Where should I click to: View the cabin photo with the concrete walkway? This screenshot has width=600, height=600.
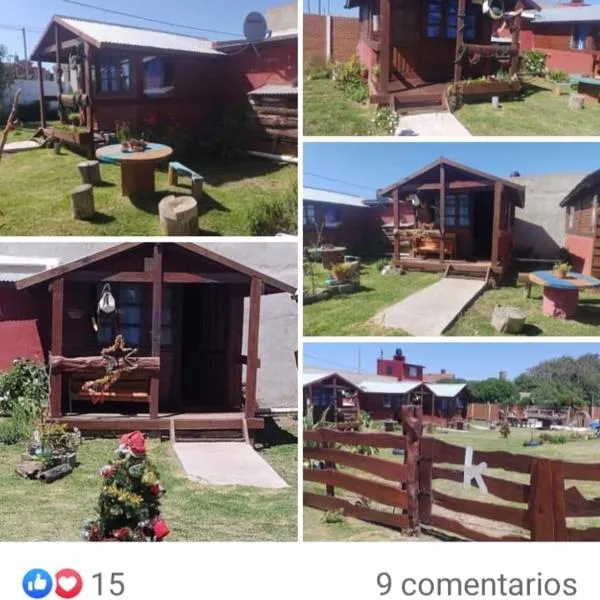coord(451,240)
